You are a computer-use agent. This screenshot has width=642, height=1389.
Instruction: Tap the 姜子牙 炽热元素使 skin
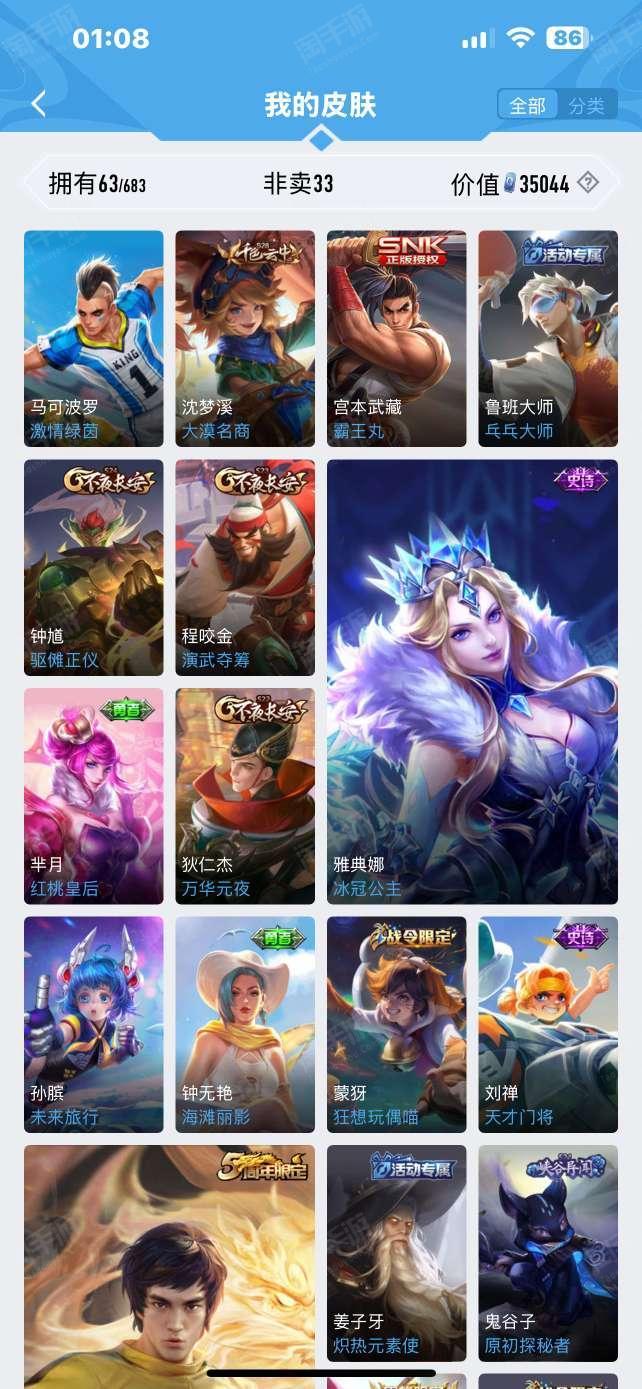click(x=397, y=1253)
